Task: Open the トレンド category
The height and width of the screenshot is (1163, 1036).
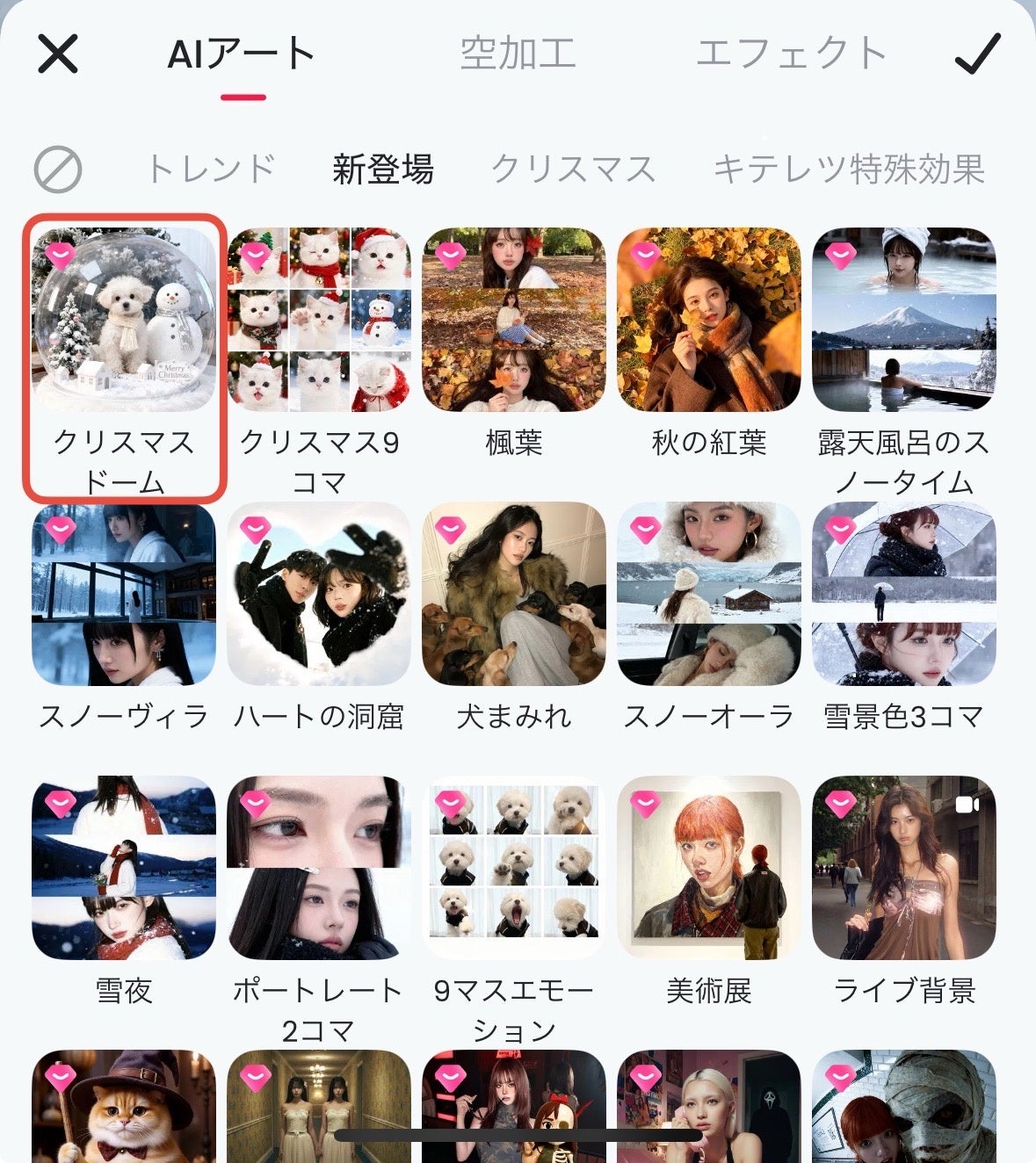Action: coord(211,169)
